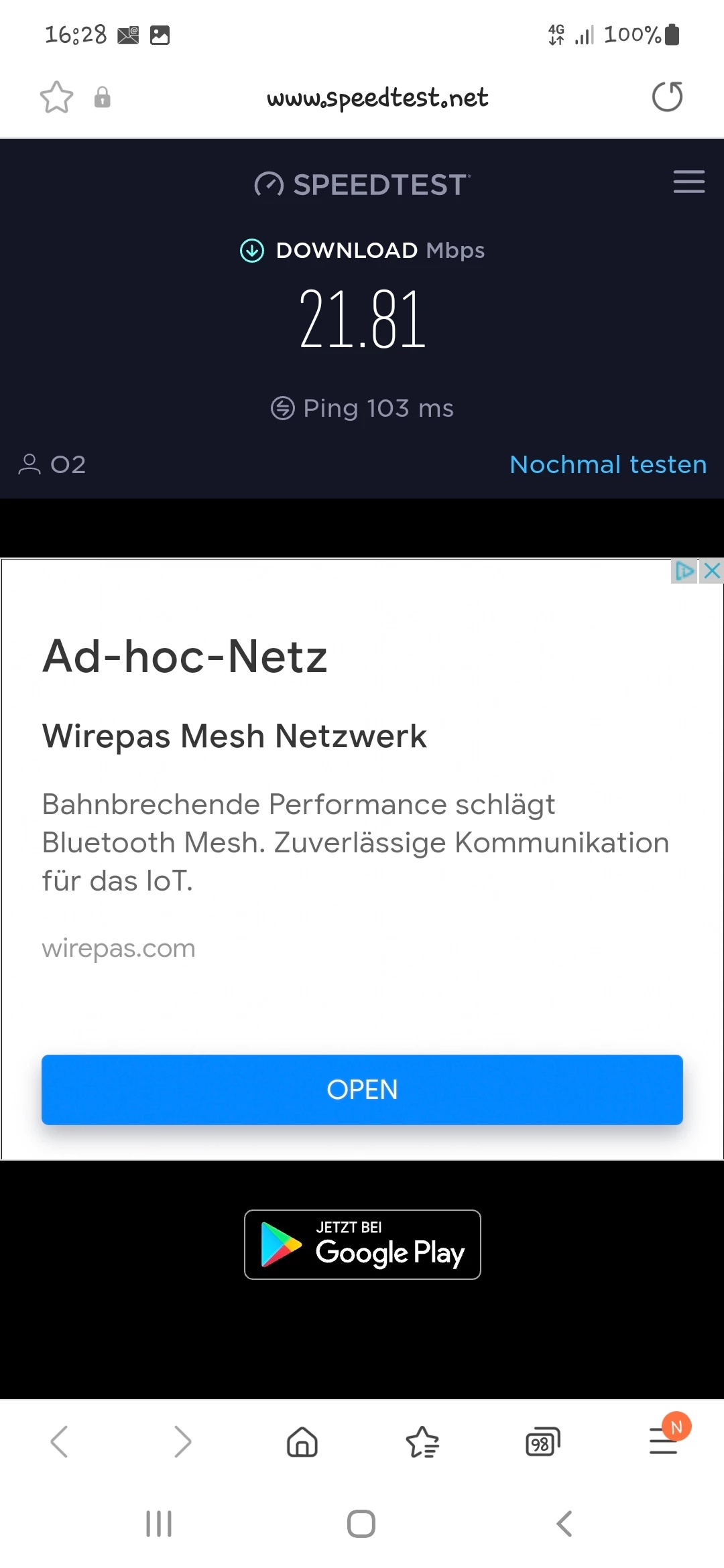Tap the blue OPEN button in the ad

point(362,1090)
